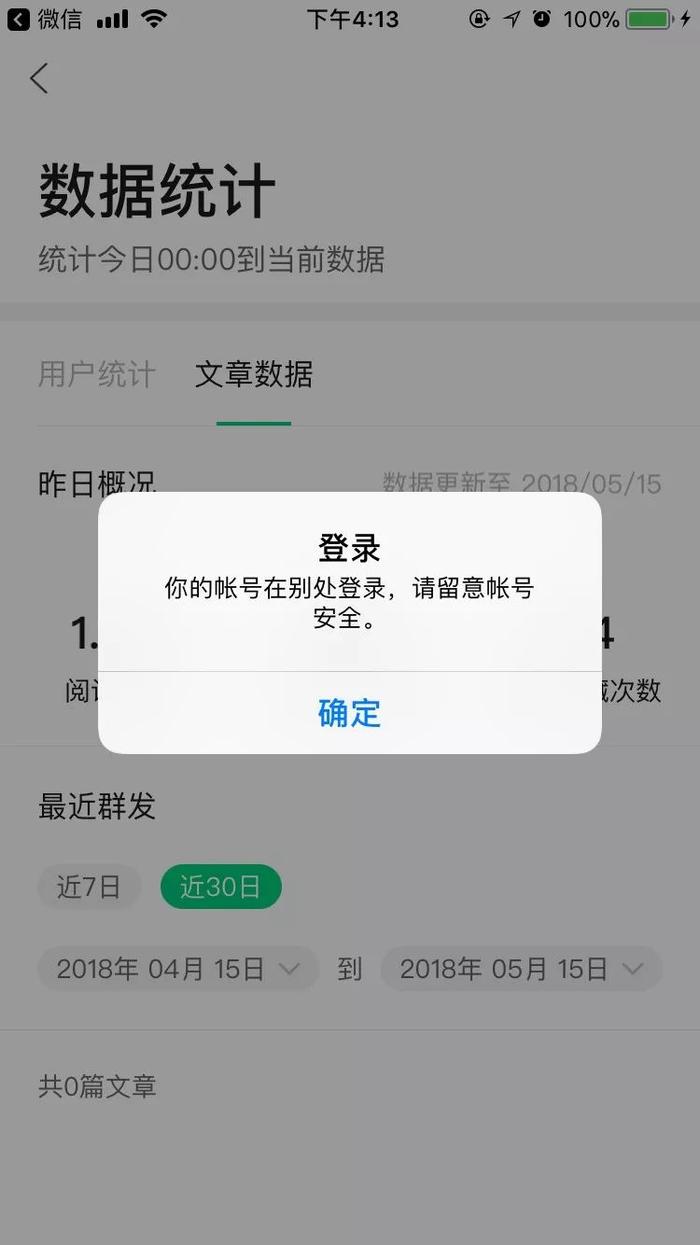Select the 近30日 filter chip
700x1245 pixels.
(x=221, y=887)
